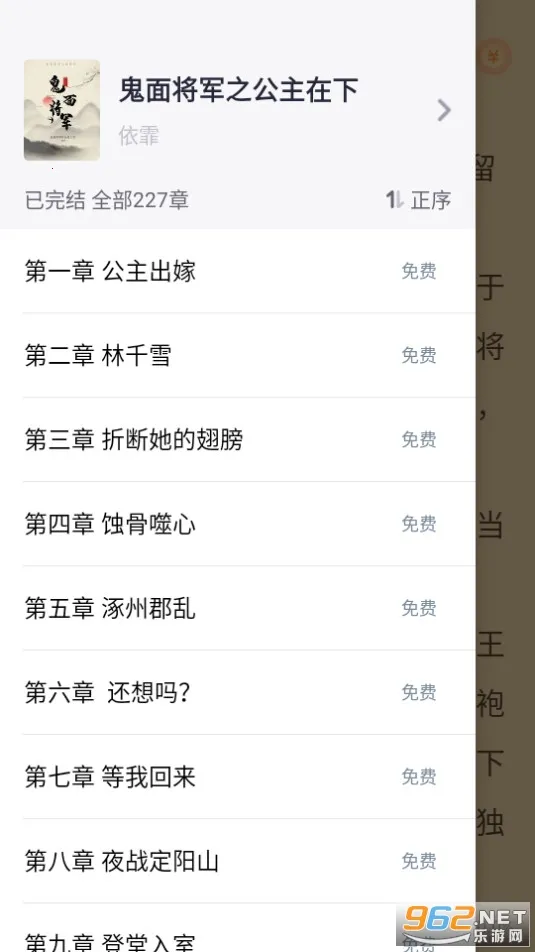Open chapter 第六章 还想吗?

(237, 693)
